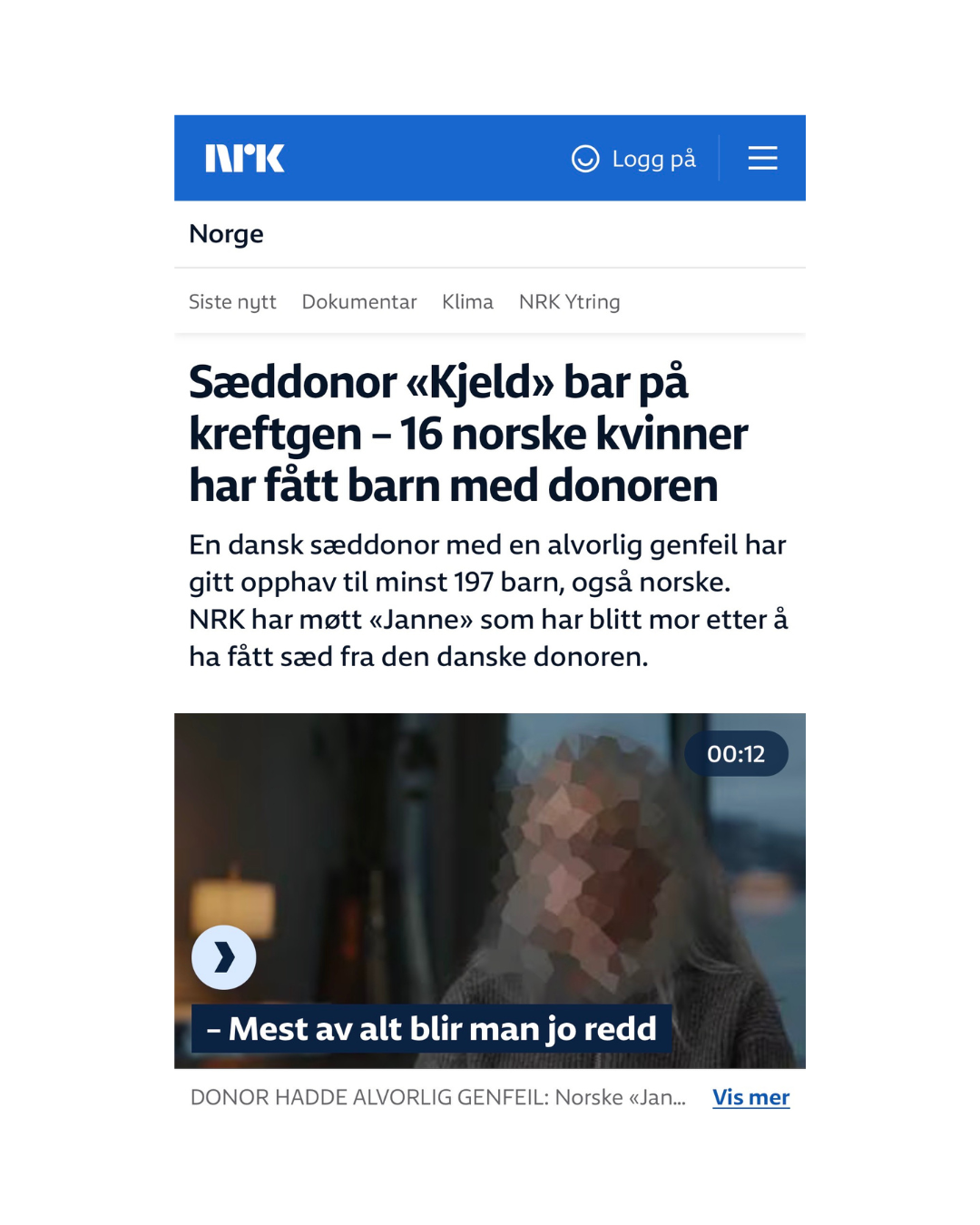Image resolution: width=980 pixels, height=1225 pixels.
Task: Tap Logg på to sign in
Action: tap(634, 159)
